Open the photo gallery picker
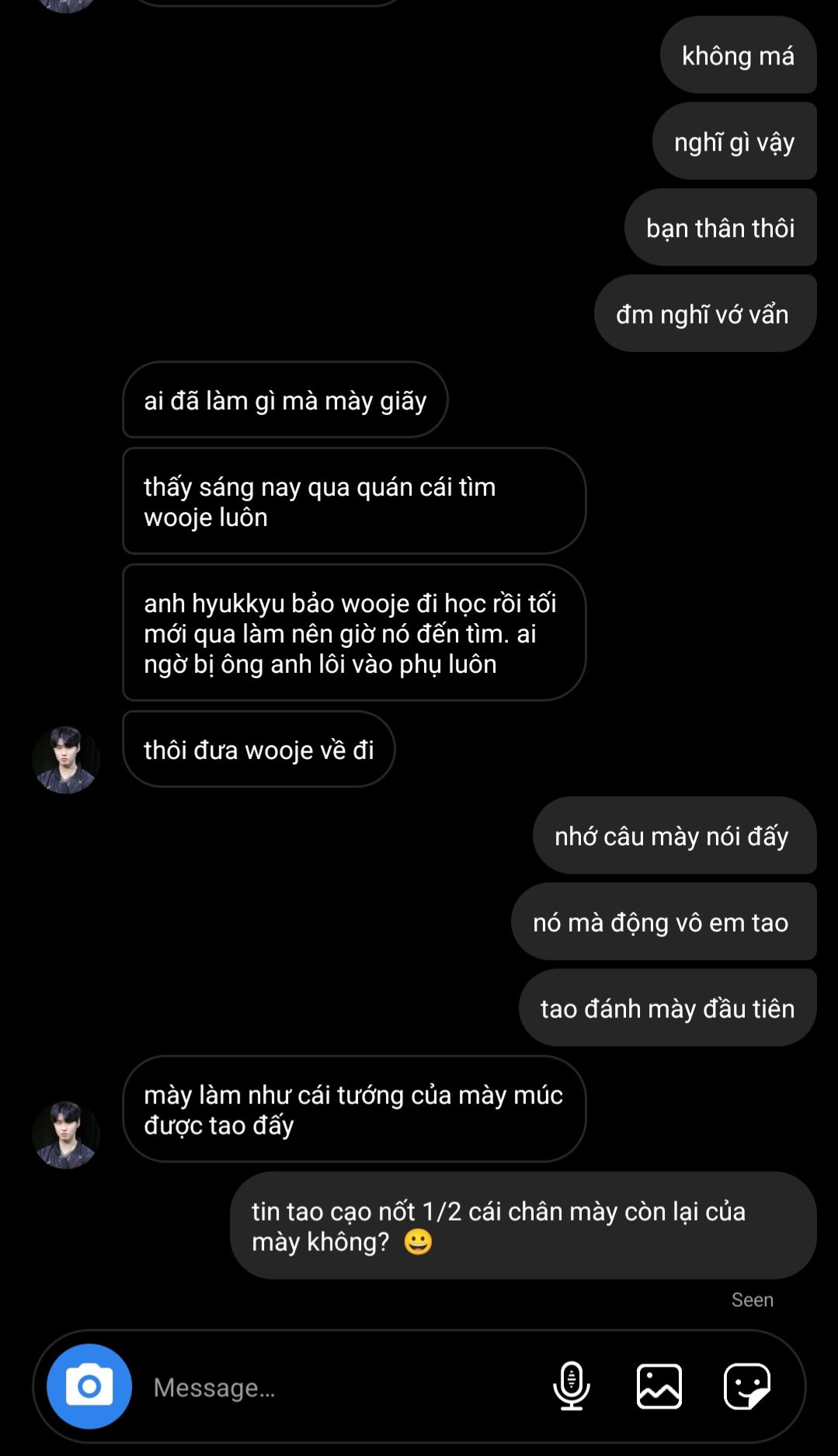Image resolution: width=838 pixels, height=1456 pixels. point(659,1386)
